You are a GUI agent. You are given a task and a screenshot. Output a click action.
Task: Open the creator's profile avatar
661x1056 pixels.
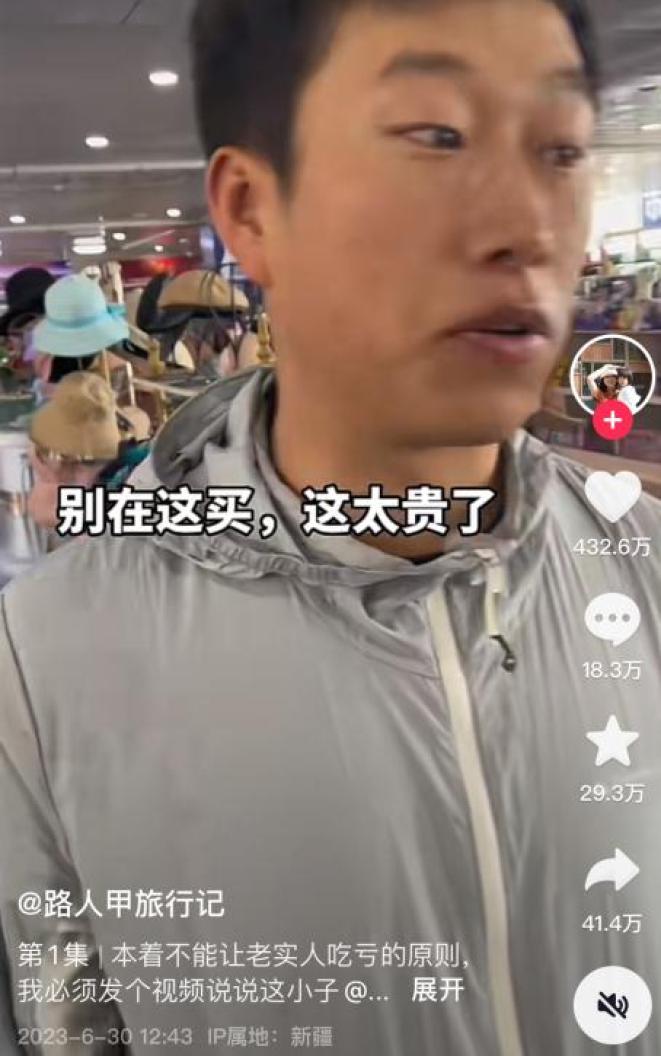coord(612,376)
